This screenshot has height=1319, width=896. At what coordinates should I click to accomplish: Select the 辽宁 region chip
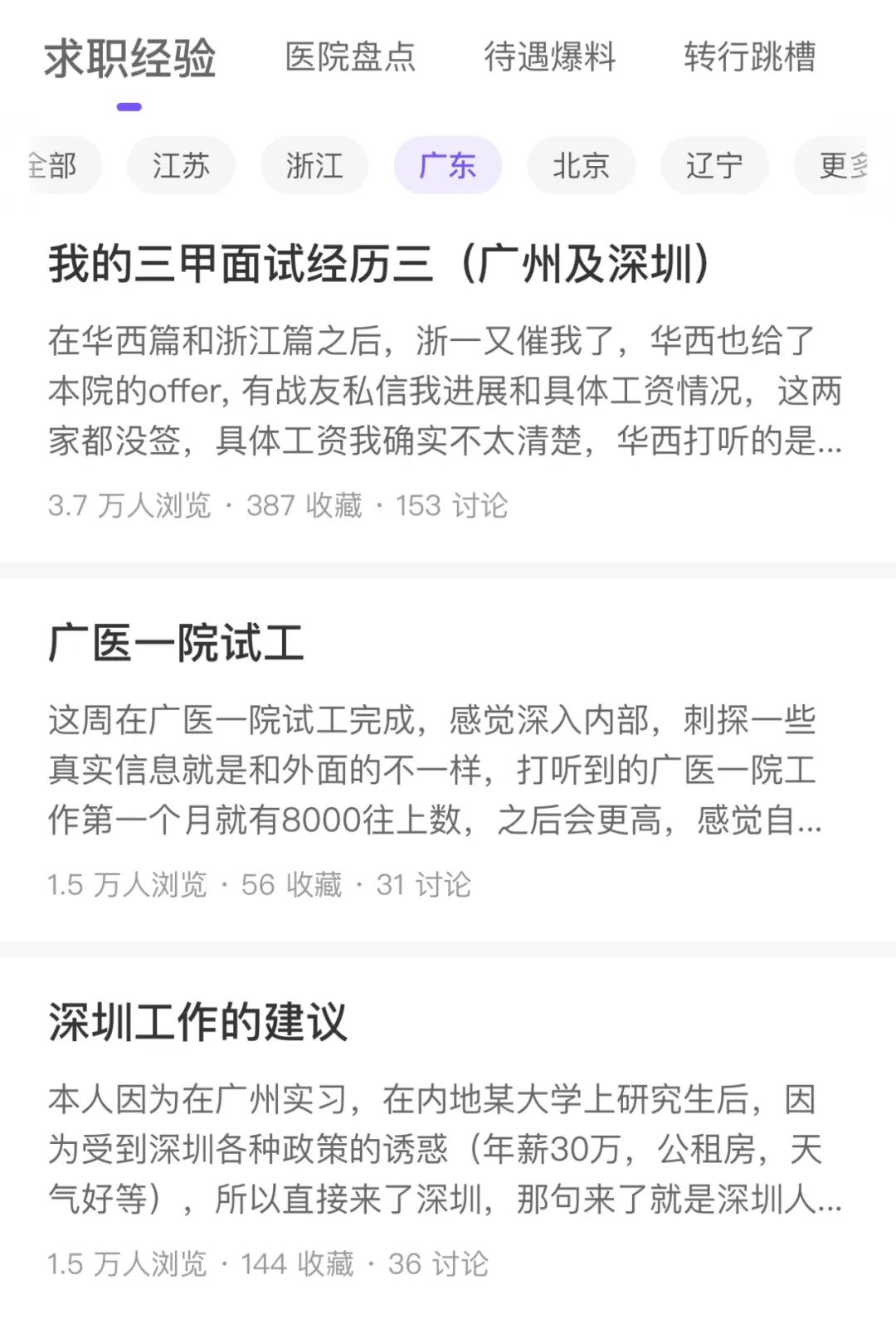point(714,165)
